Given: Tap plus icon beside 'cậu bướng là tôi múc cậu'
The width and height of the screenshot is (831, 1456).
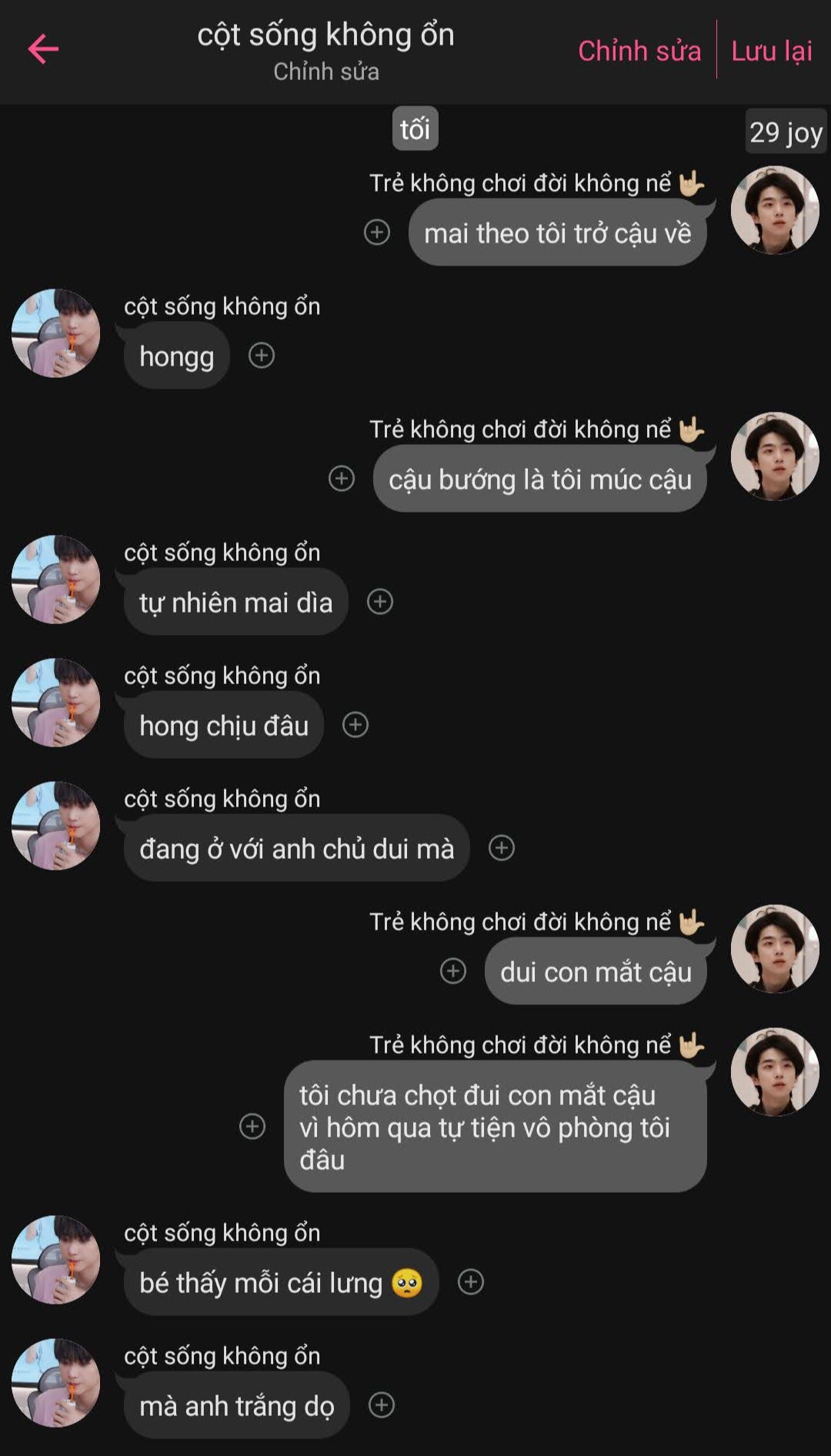Looking at the screenshot, I should (342, 479).
